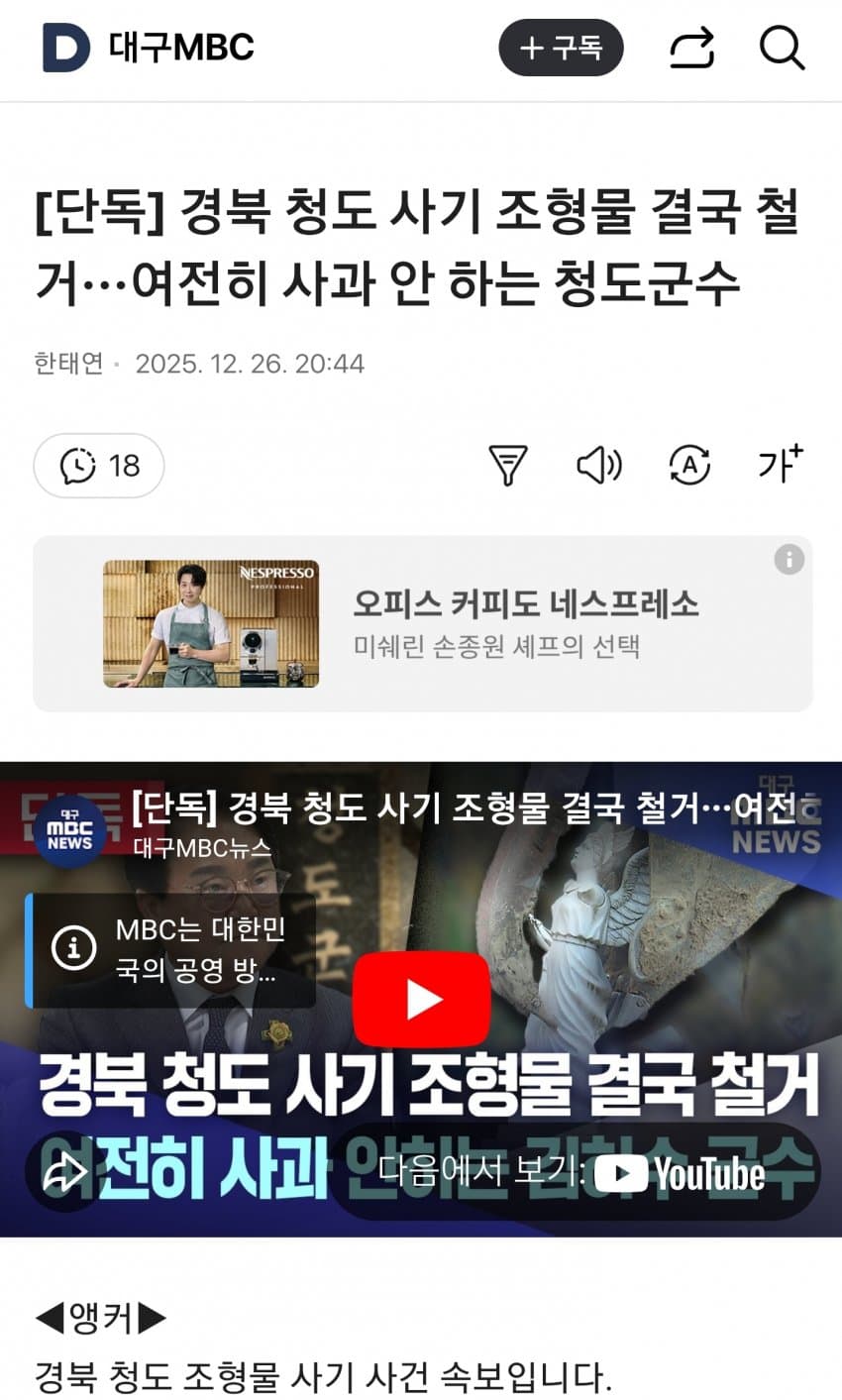The image size is (842, 1400).
Task: Play the embedded YouTube video
Action: coord(421,999)
